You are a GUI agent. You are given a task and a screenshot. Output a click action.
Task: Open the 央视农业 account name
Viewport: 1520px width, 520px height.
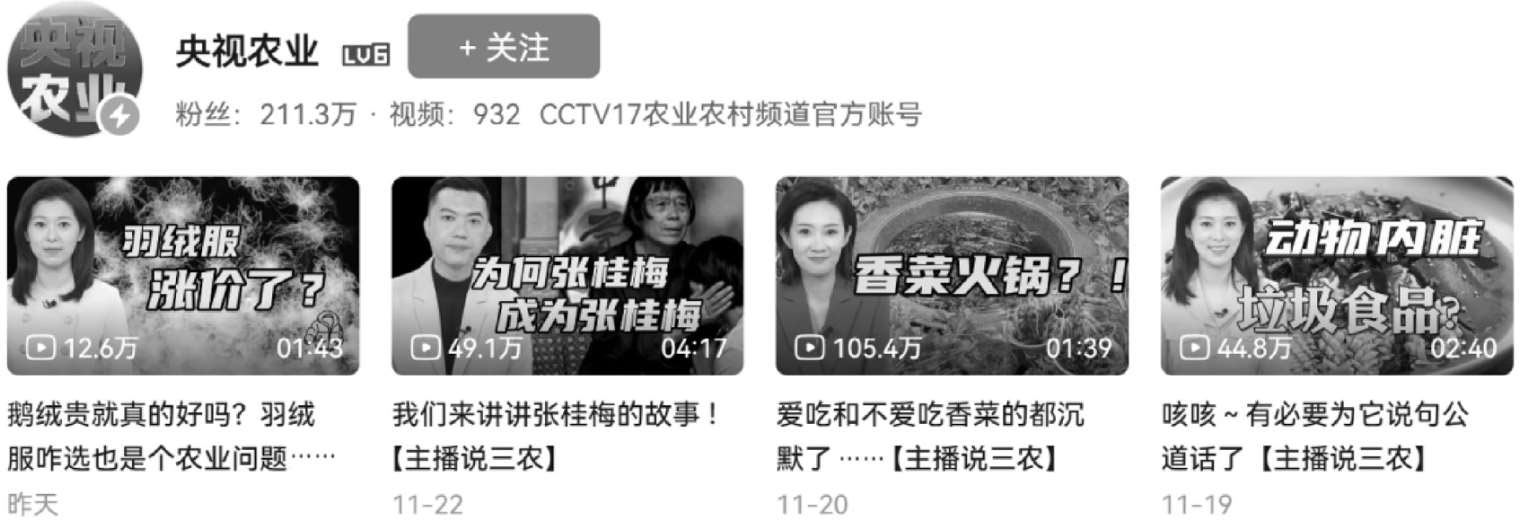click(x=247, y=50)
